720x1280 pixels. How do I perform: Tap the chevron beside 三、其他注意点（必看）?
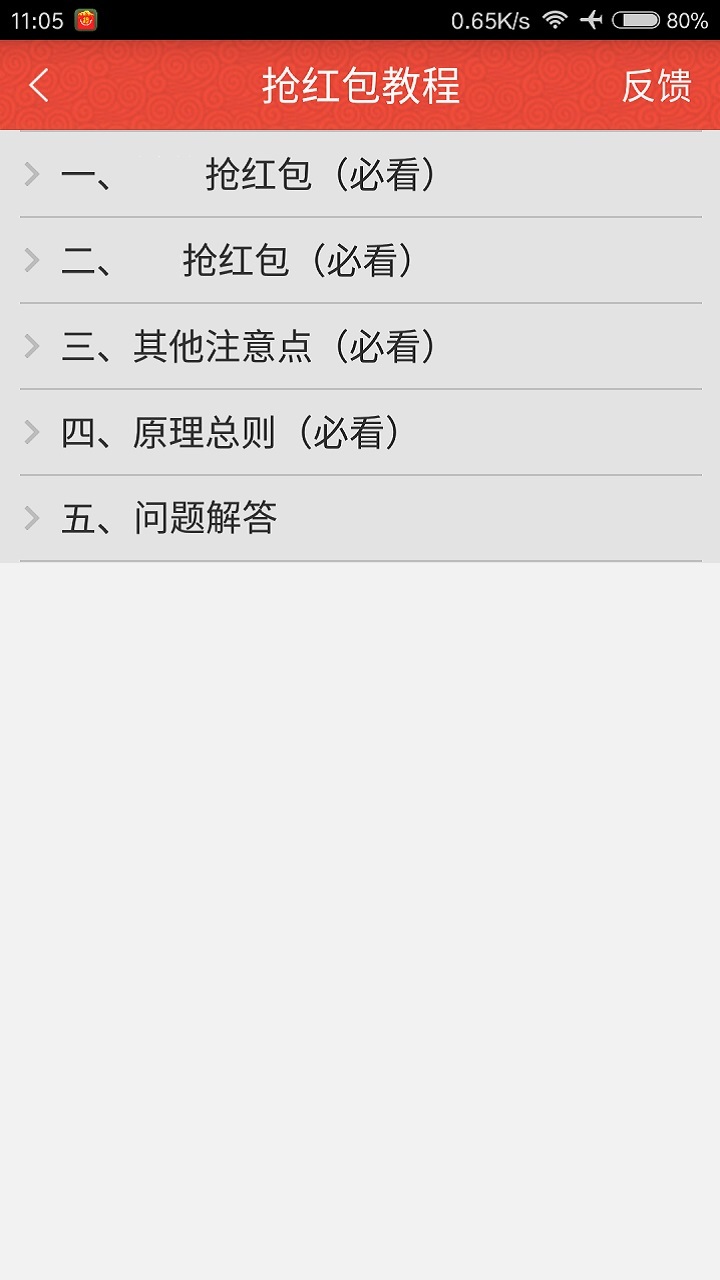point(29,347)
